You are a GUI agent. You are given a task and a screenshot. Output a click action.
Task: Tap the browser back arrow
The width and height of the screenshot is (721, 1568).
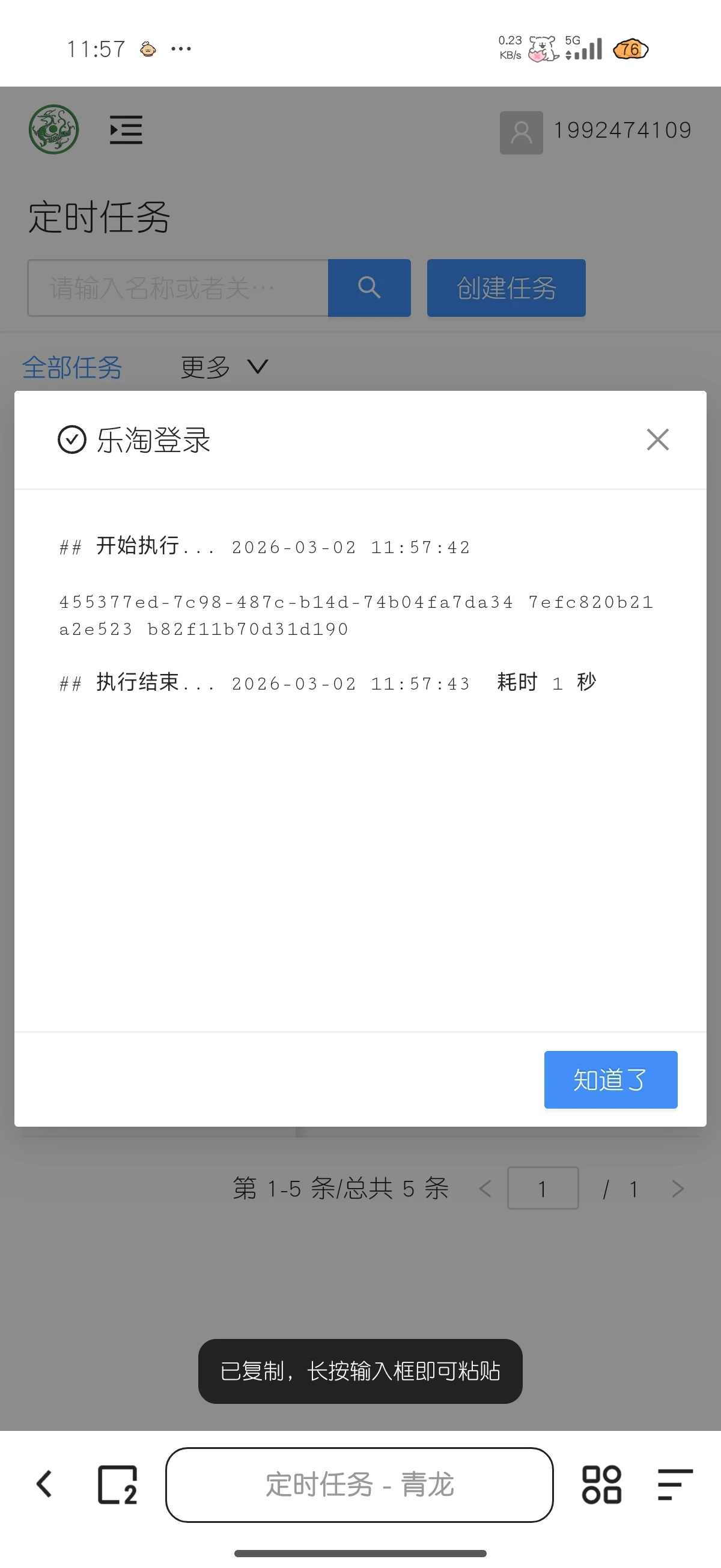(x=43, y=1484)
